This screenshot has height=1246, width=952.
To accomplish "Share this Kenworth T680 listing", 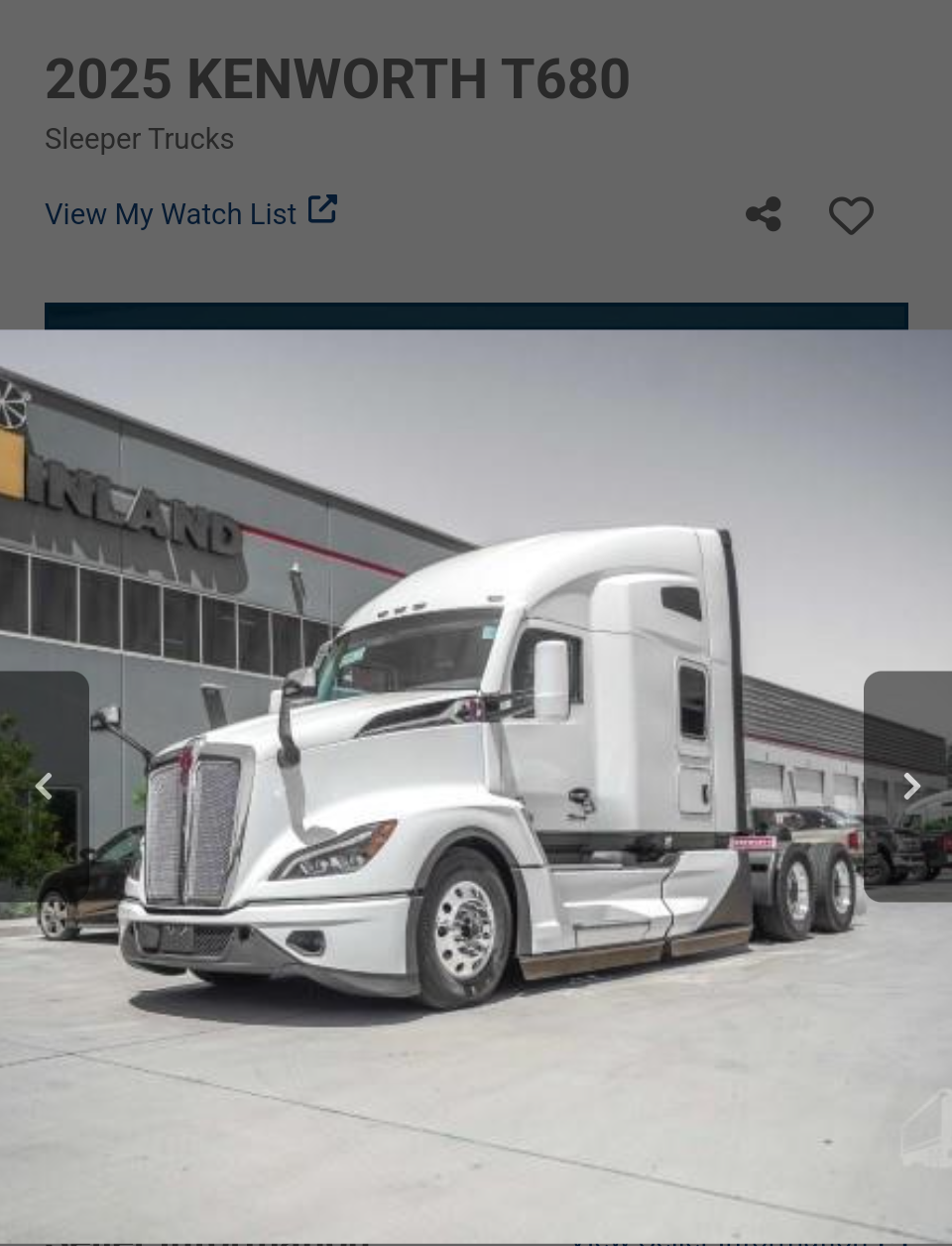I will tap(763, 214).
